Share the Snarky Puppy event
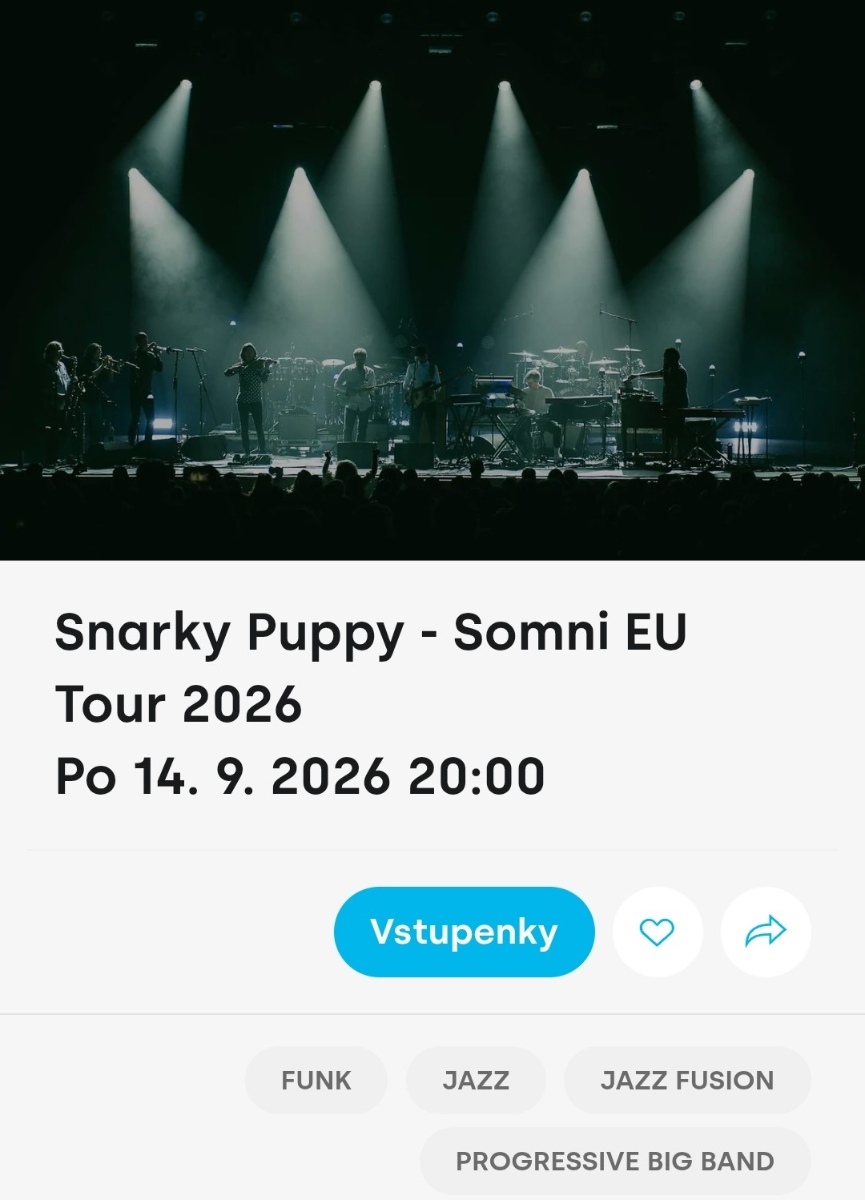The width and height of the screenshot is (865, 1200). [x=765, y=932]
